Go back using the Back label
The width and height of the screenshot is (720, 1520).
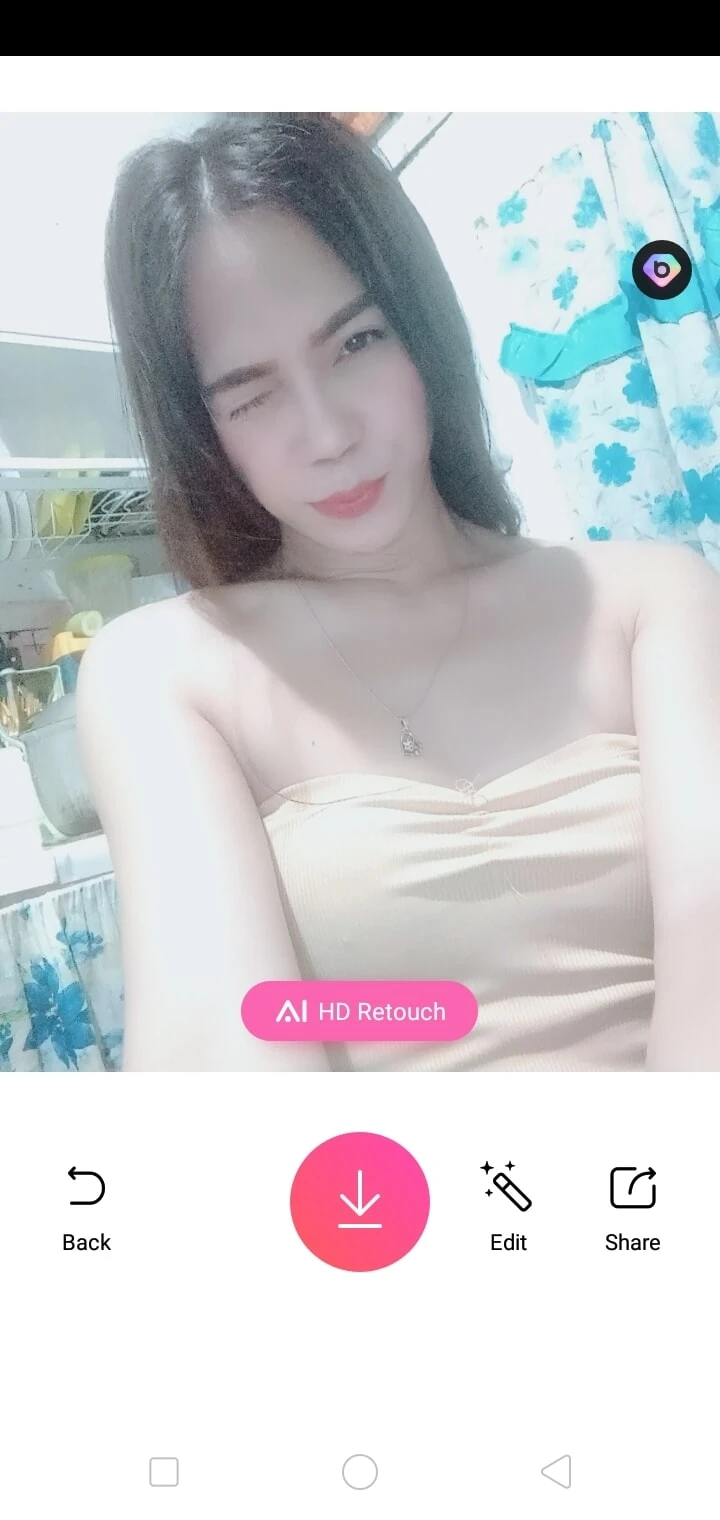click(85, 1242)
